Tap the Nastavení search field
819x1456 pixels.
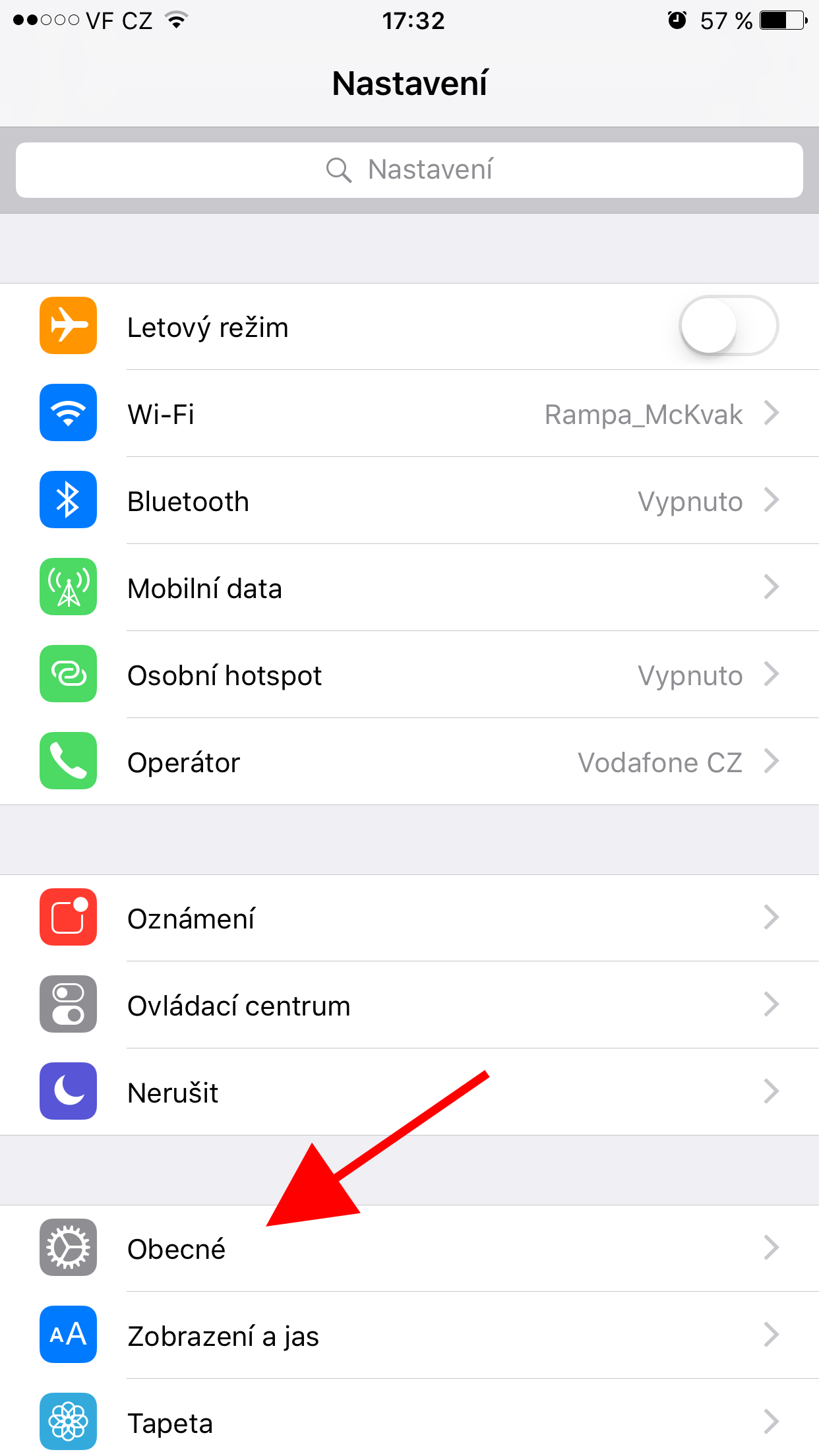(409, 170)
